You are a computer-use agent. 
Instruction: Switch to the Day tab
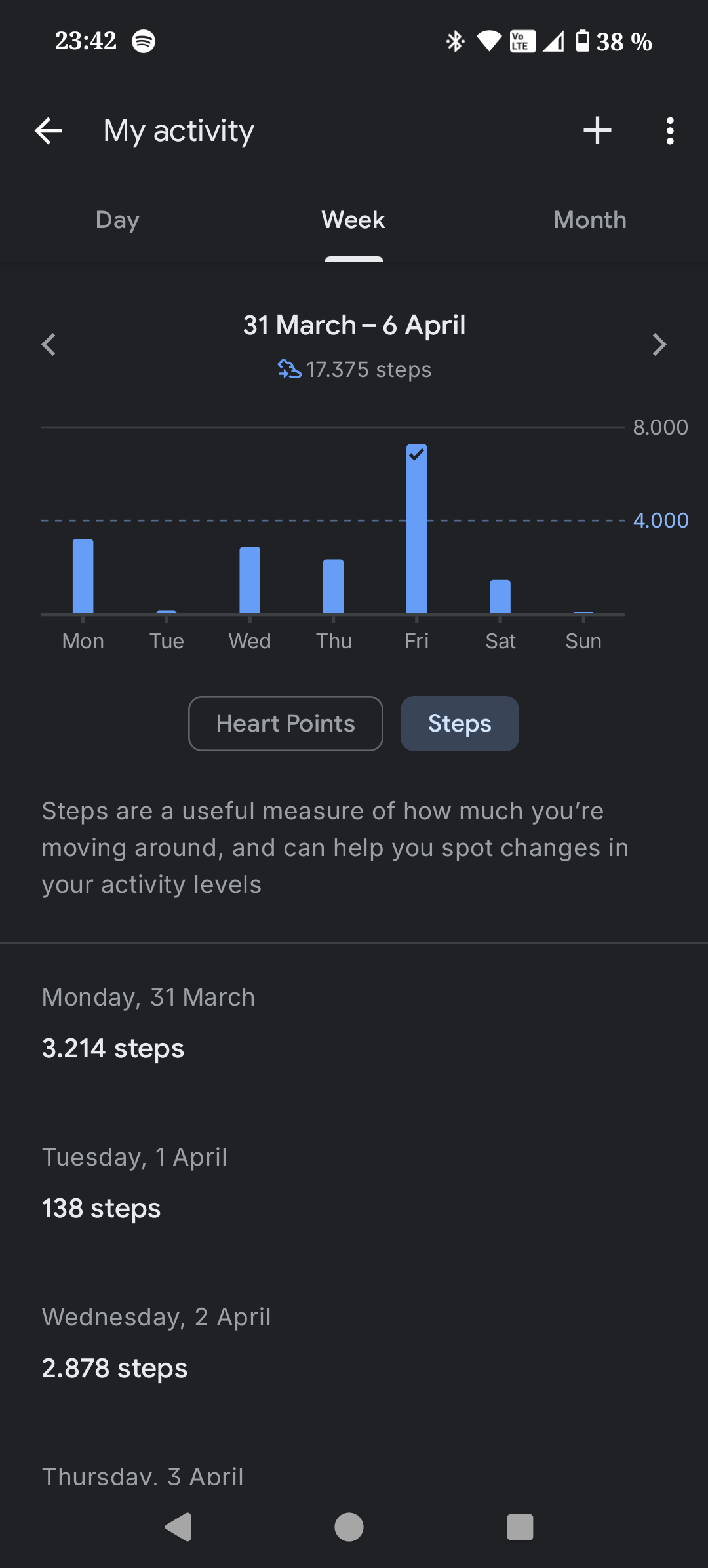coord(117,220)
